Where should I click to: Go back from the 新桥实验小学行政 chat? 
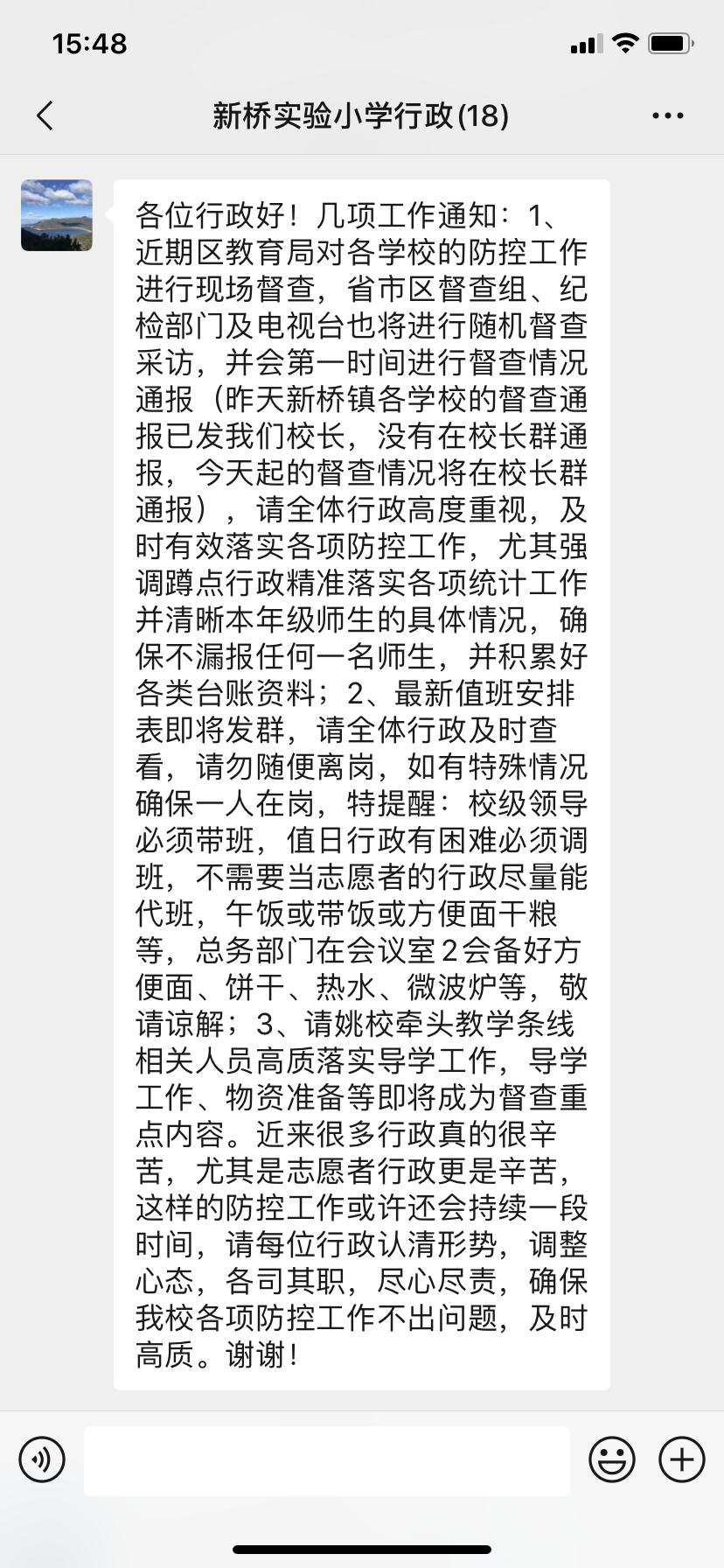(45, 115)
